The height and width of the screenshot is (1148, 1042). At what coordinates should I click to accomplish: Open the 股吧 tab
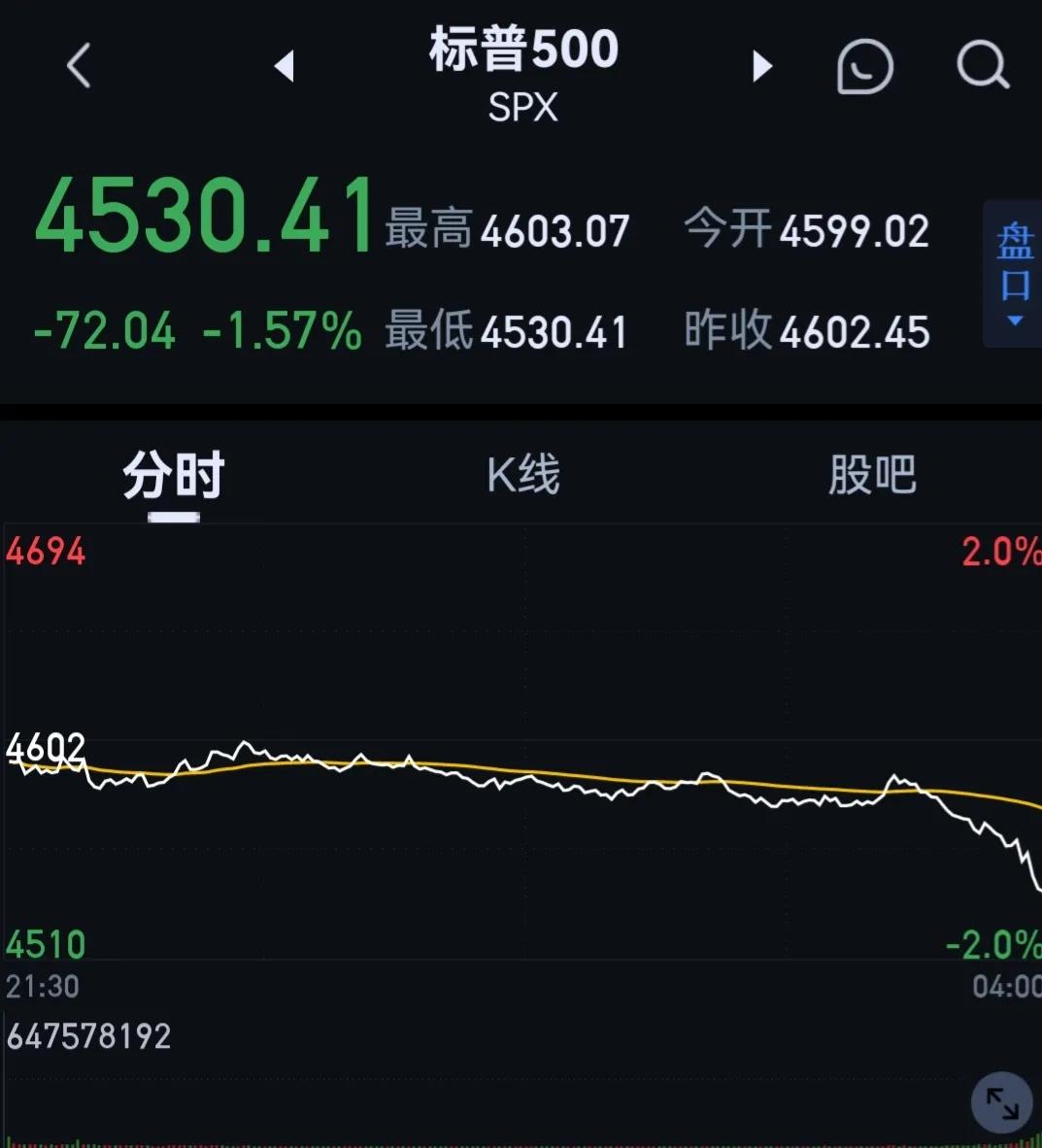click(872, 475)
